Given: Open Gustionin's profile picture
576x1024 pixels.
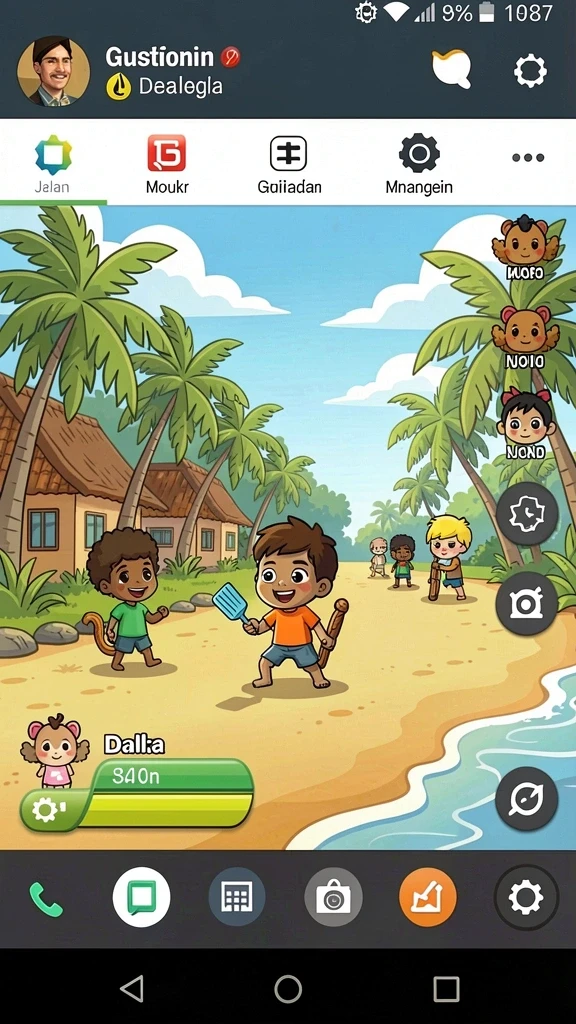Looking at the screenshot, I should 54,71.
